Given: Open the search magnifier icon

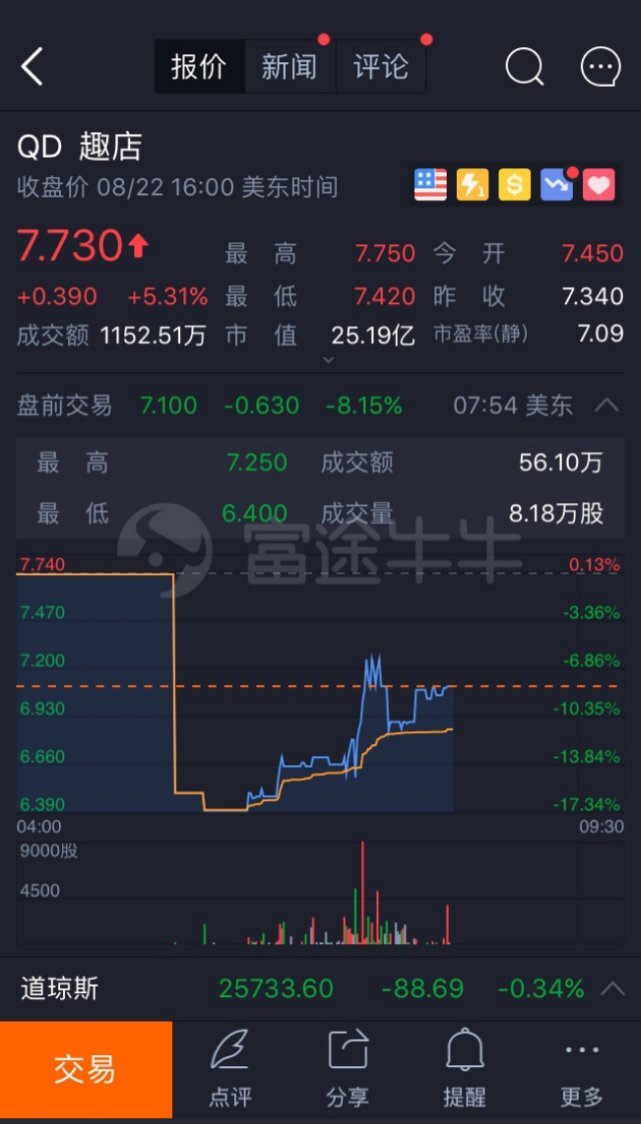Looking at the screenshot, I should pyautogui.click(x=525, y=67).
